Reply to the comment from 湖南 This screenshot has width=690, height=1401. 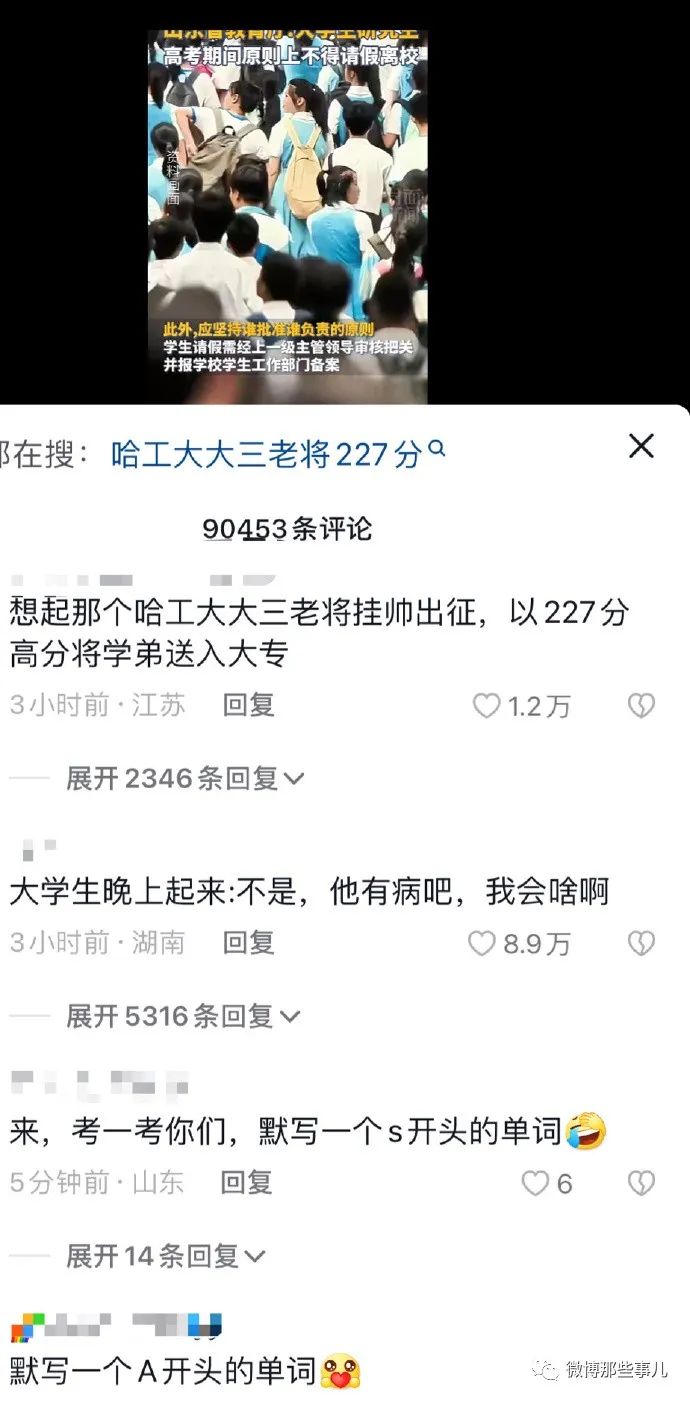click(248, 942)
